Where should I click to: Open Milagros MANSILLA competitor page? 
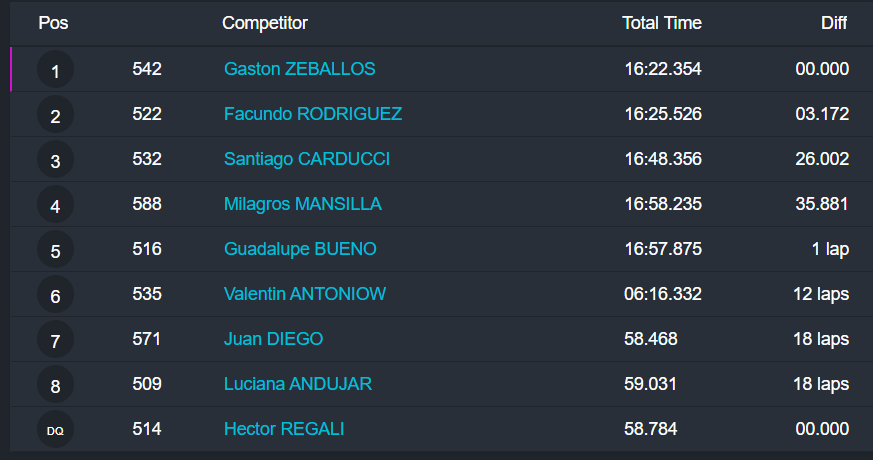tap(302, 204)
